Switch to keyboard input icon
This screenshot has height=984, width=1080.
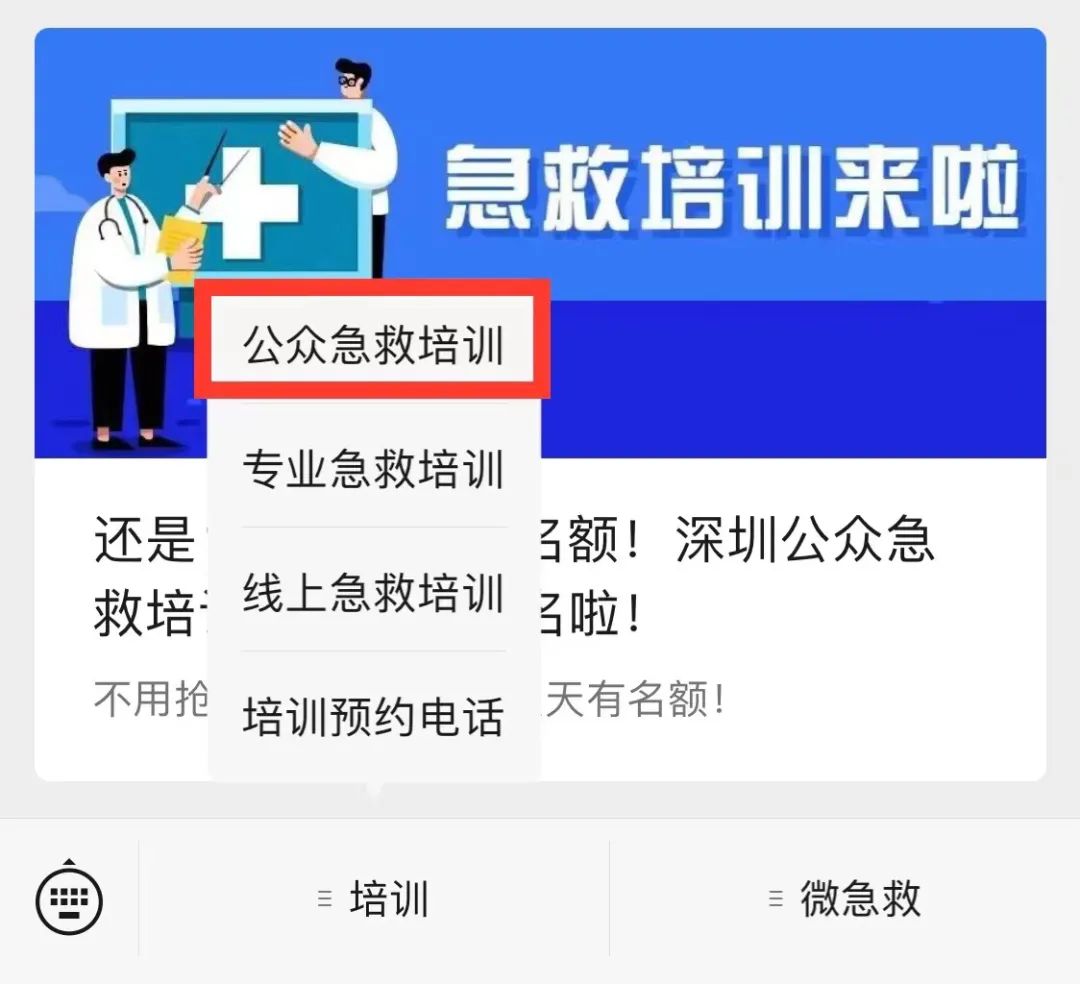(69, 899)
